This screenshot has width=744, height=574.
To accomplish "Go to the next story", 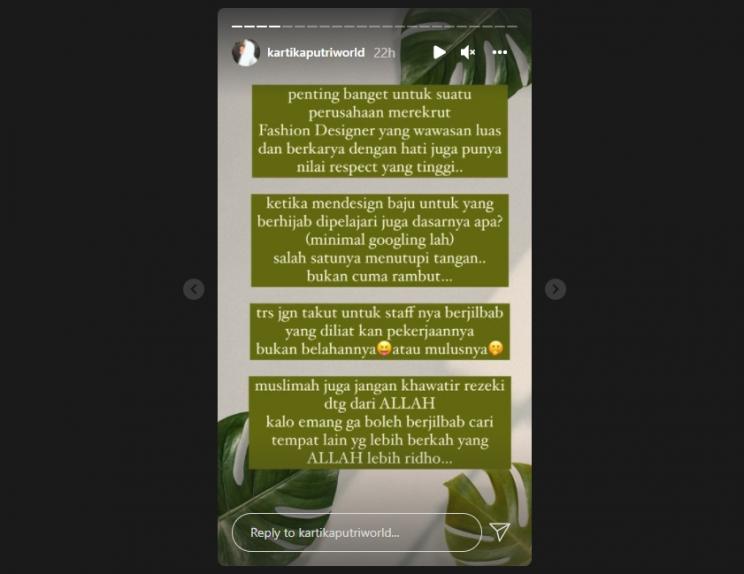I will [x=555, y=289].
